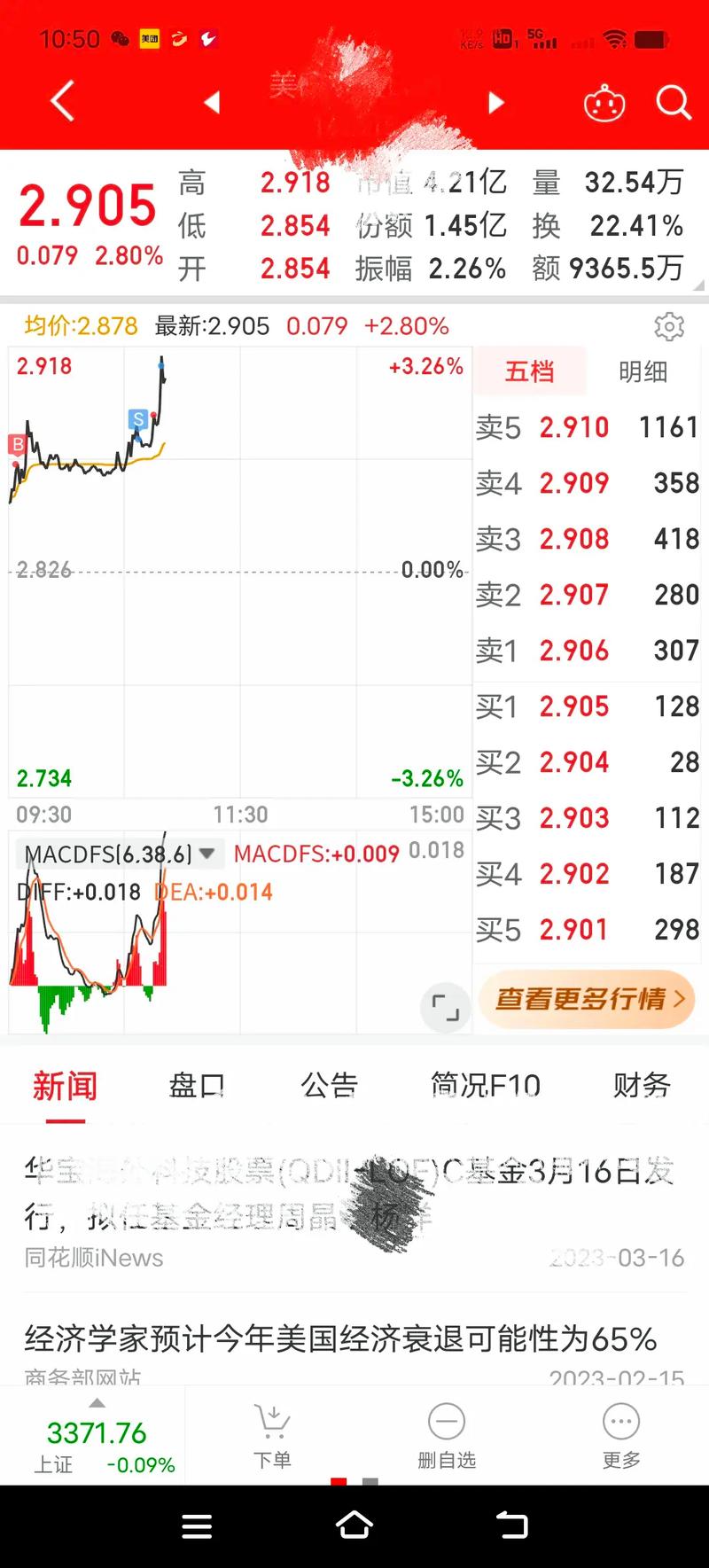This screenshot has height=1568, width=709.
Task: Open the search magnifier
Action: coord(674,103)
